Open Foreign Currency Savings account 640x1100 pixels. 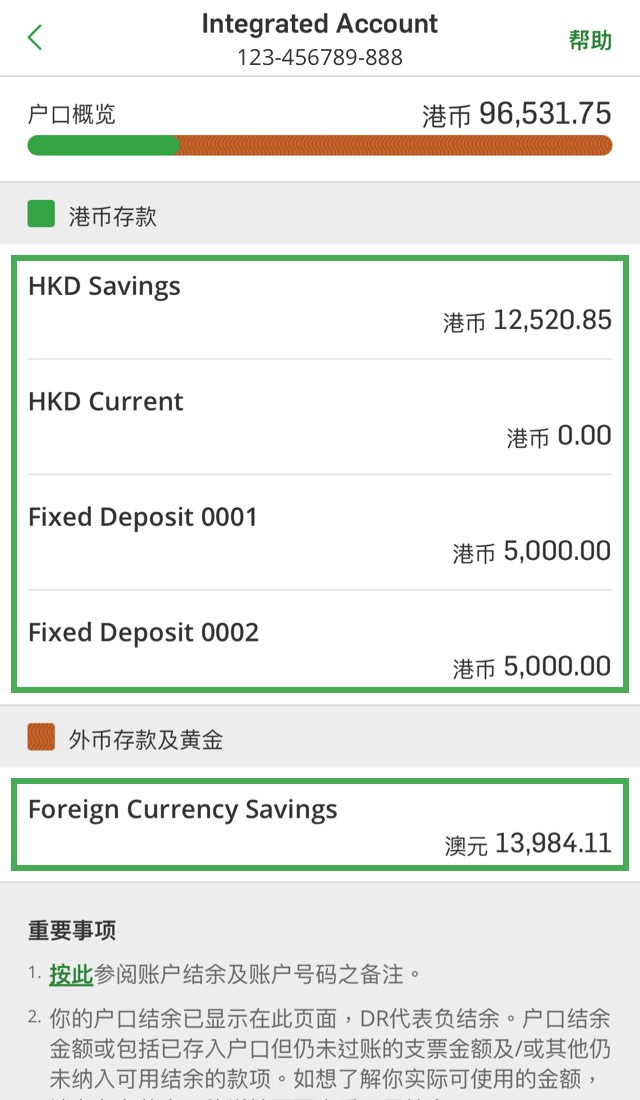point(319,825)
